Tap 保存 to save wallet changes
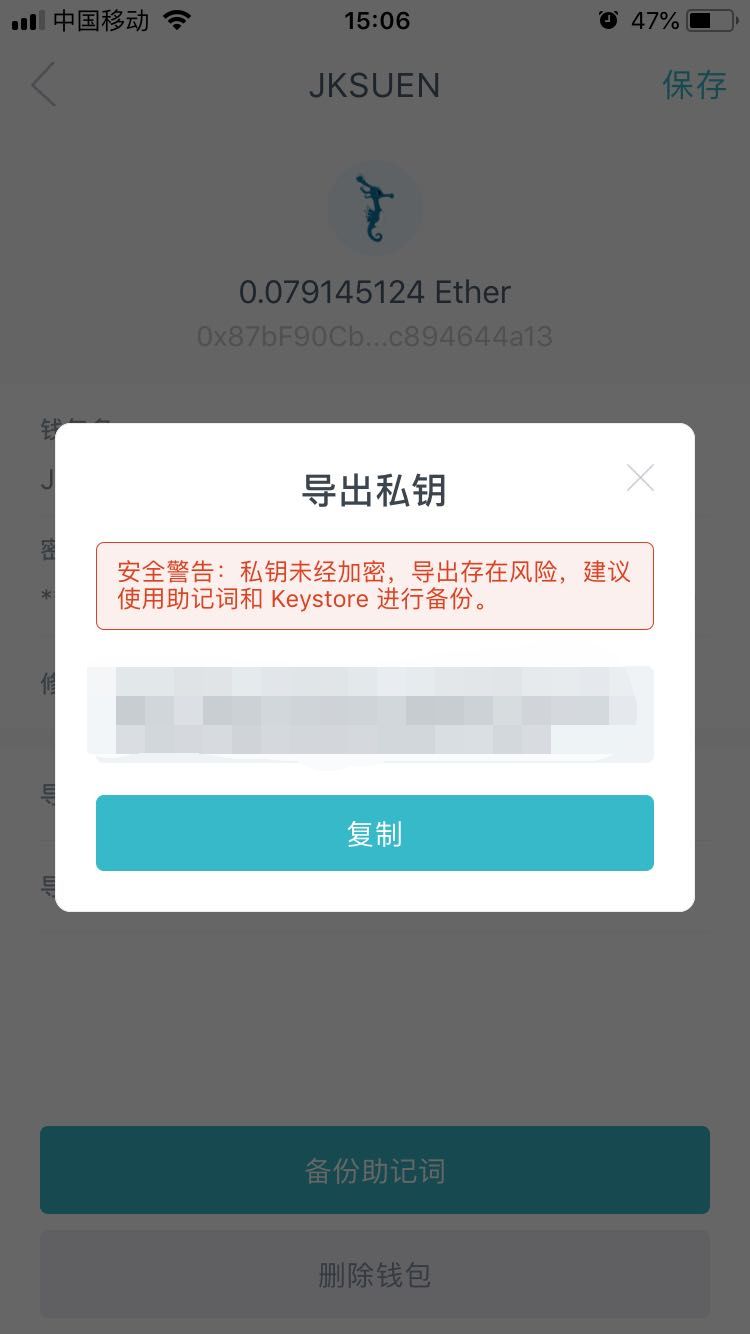 coord(693,85)
